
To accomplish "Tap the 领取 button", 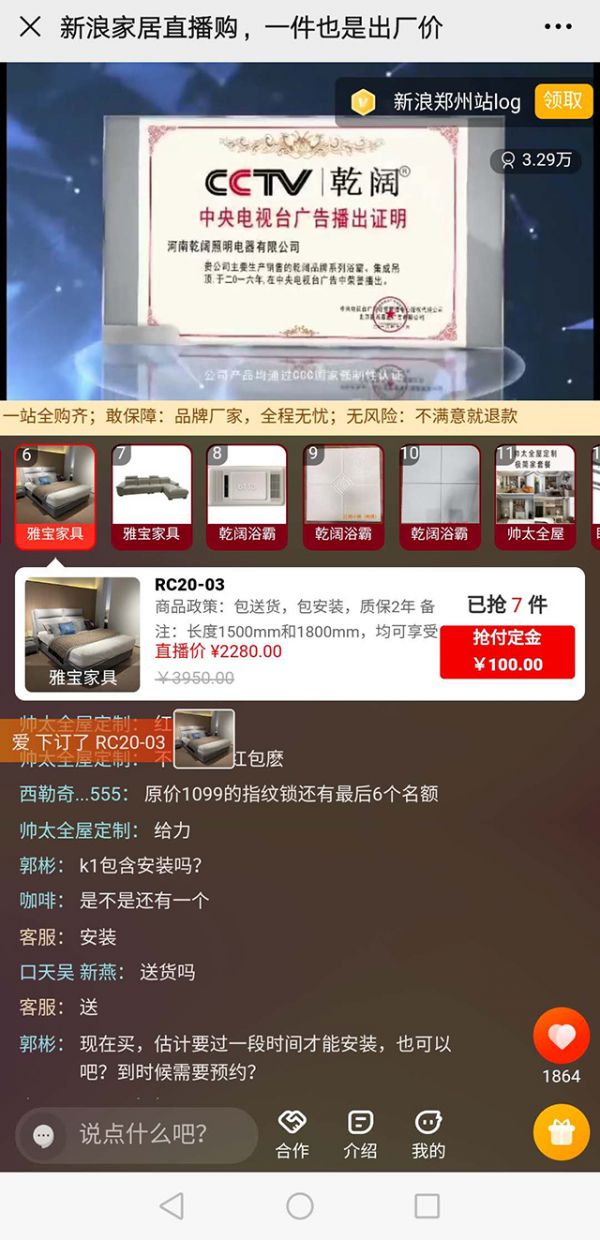I will tap(563, 101).
